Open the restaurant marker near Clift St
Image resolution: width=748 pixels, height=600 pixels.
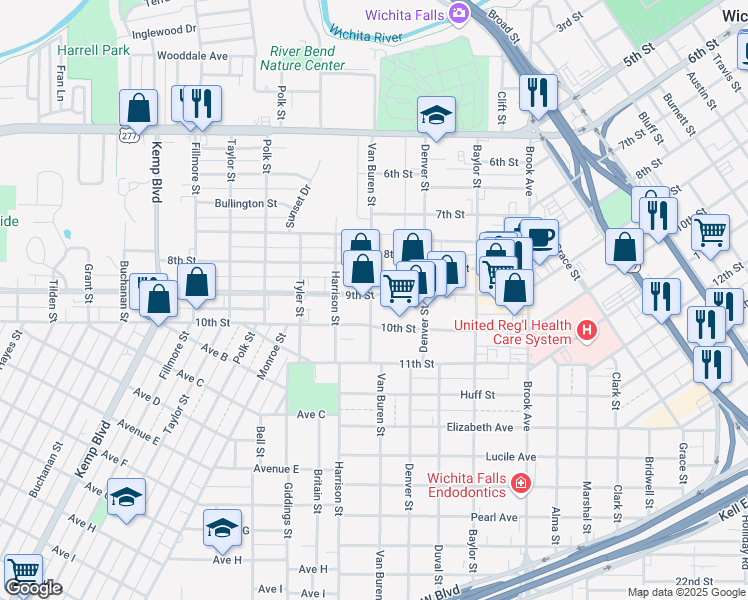(538, 93)
